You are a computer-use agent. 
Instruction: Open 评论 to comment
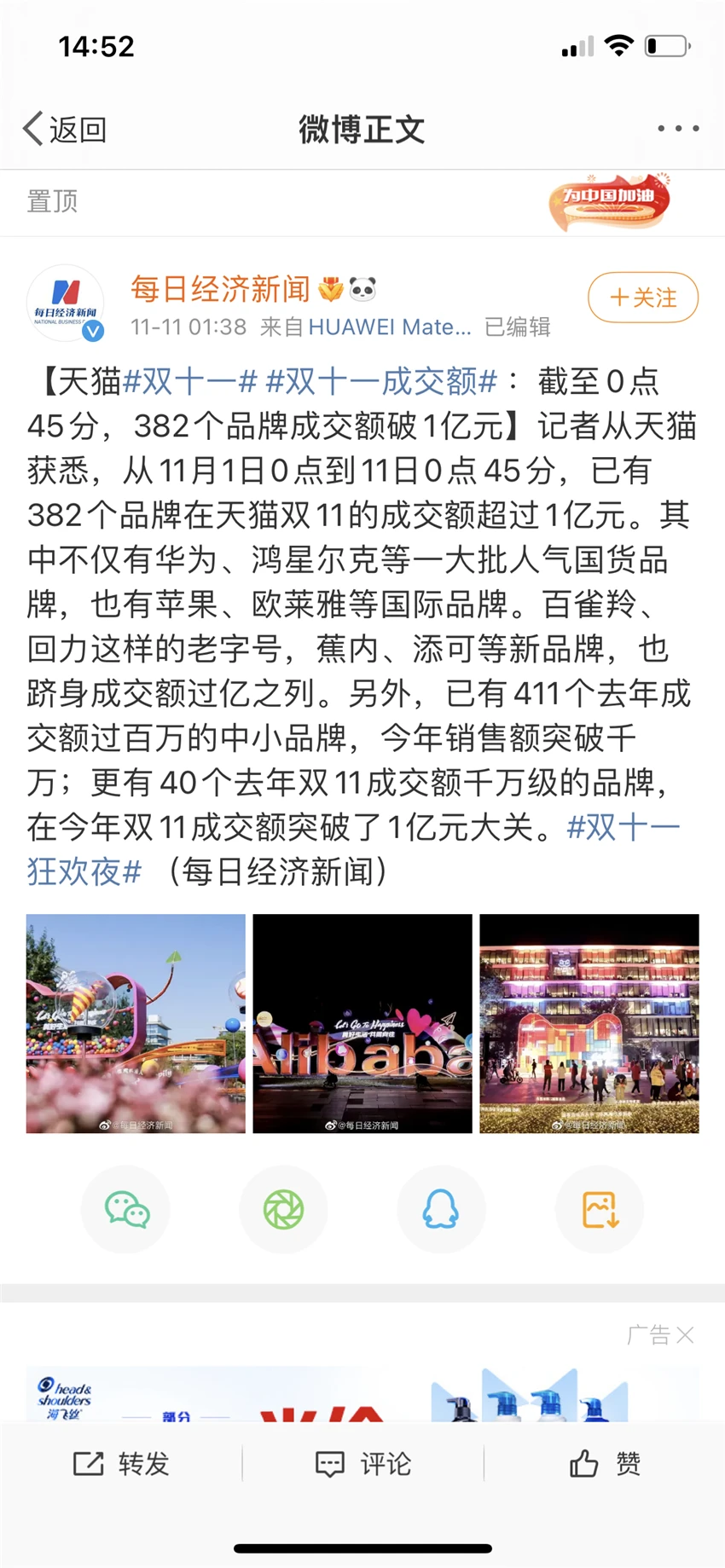[363, 1464]
